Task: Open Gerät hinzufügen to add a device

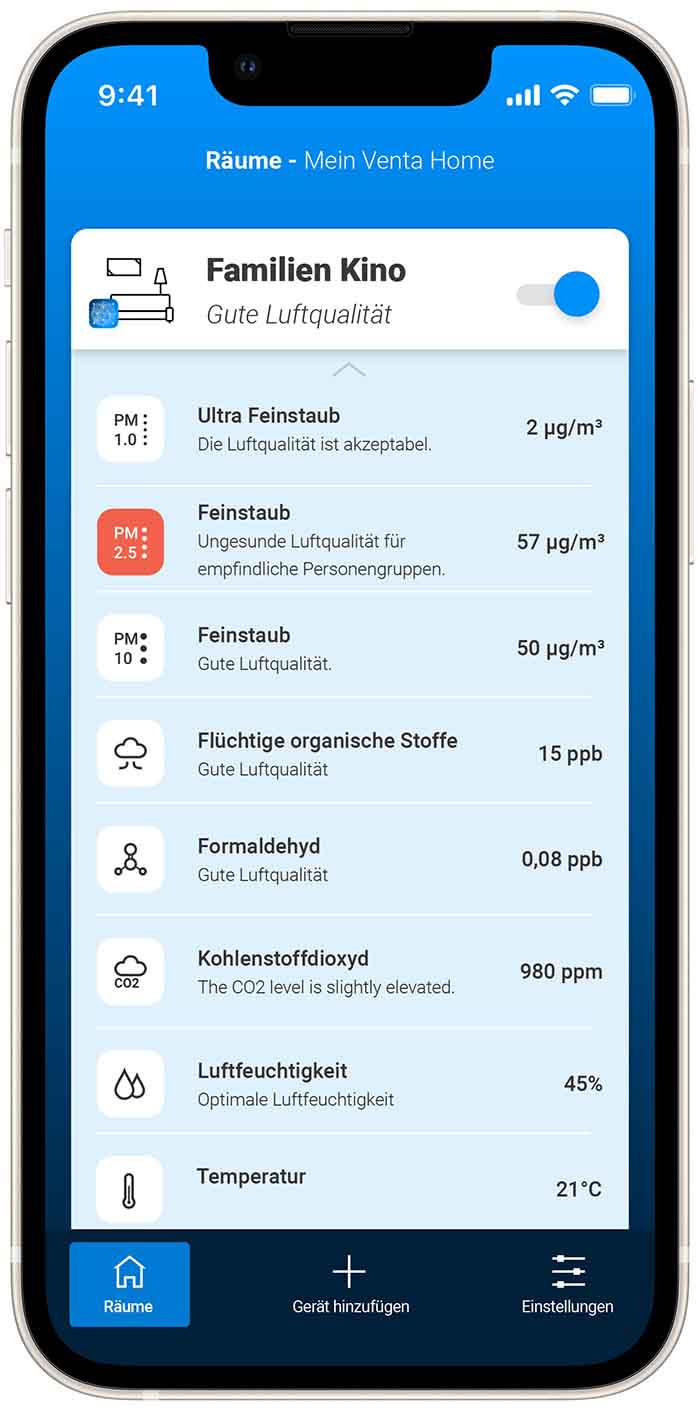Action: coord(350,1284)
